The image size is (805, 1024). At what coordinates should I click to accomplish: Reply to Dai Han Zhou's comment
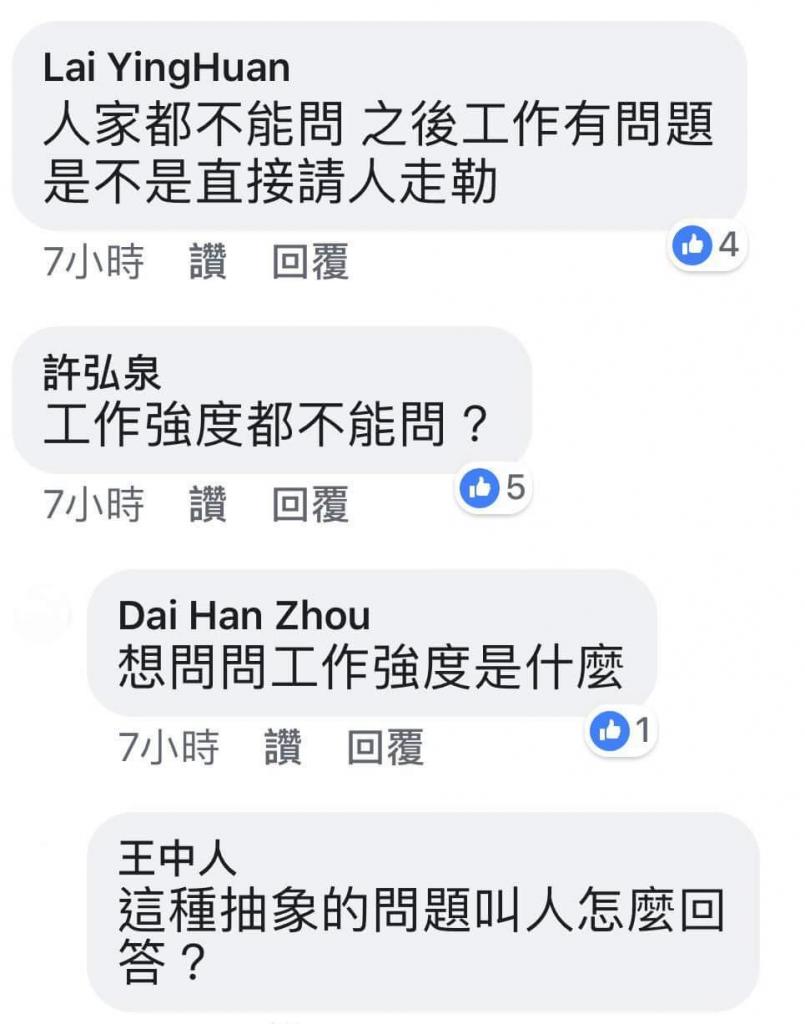tap(385, 748)
